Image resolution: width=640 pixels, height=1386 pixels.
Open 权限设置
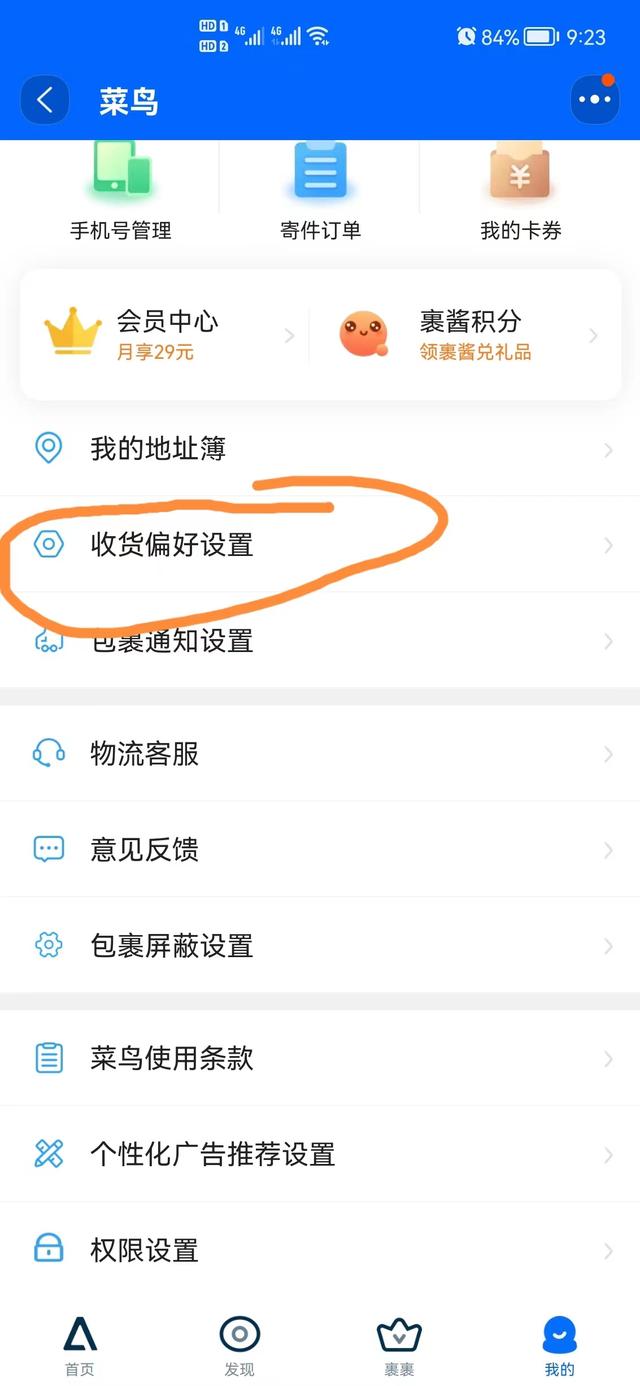coord(320,1250)
